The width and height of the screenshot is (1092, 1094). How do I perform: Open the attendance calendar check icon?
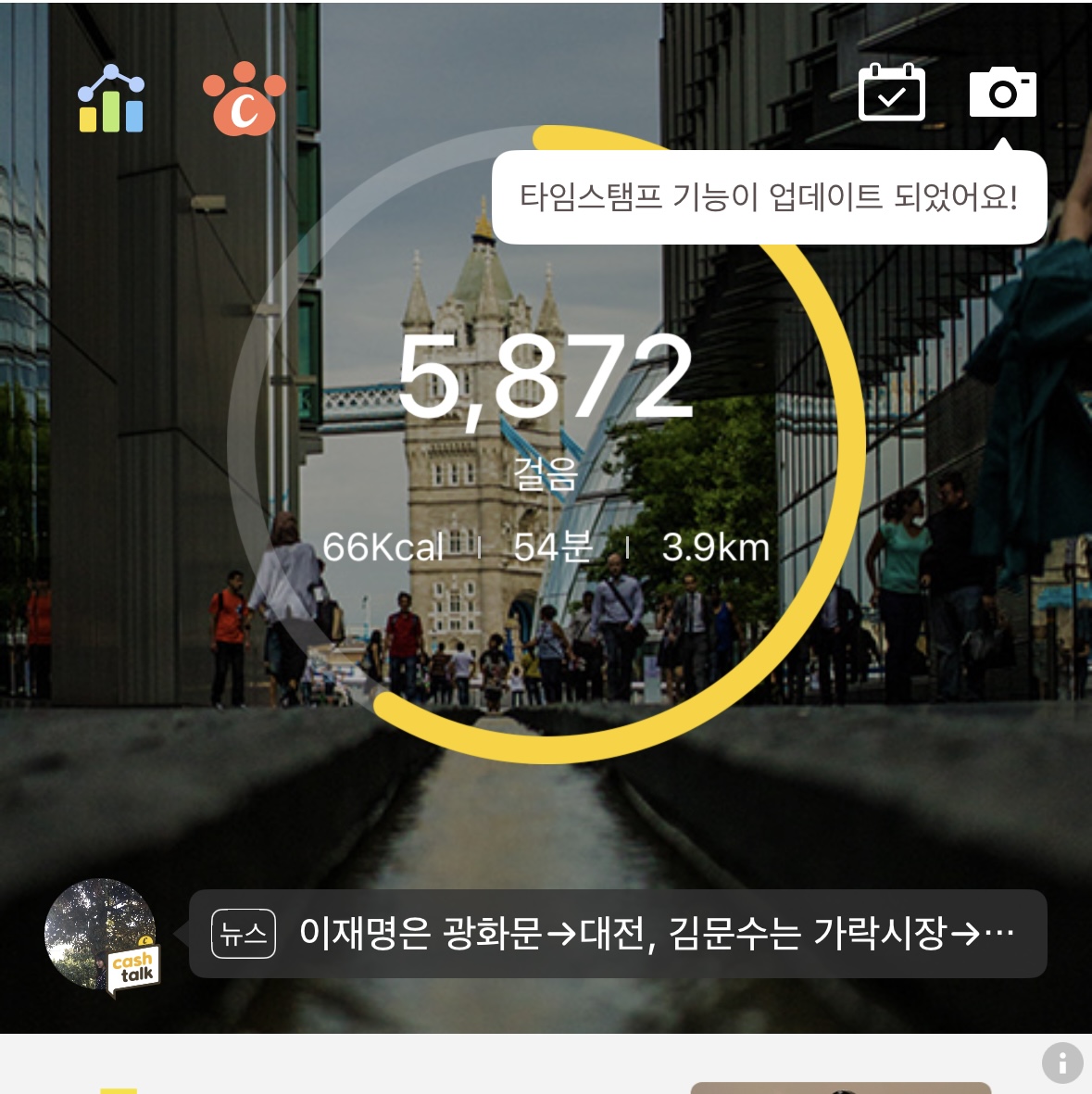(891, 93)
